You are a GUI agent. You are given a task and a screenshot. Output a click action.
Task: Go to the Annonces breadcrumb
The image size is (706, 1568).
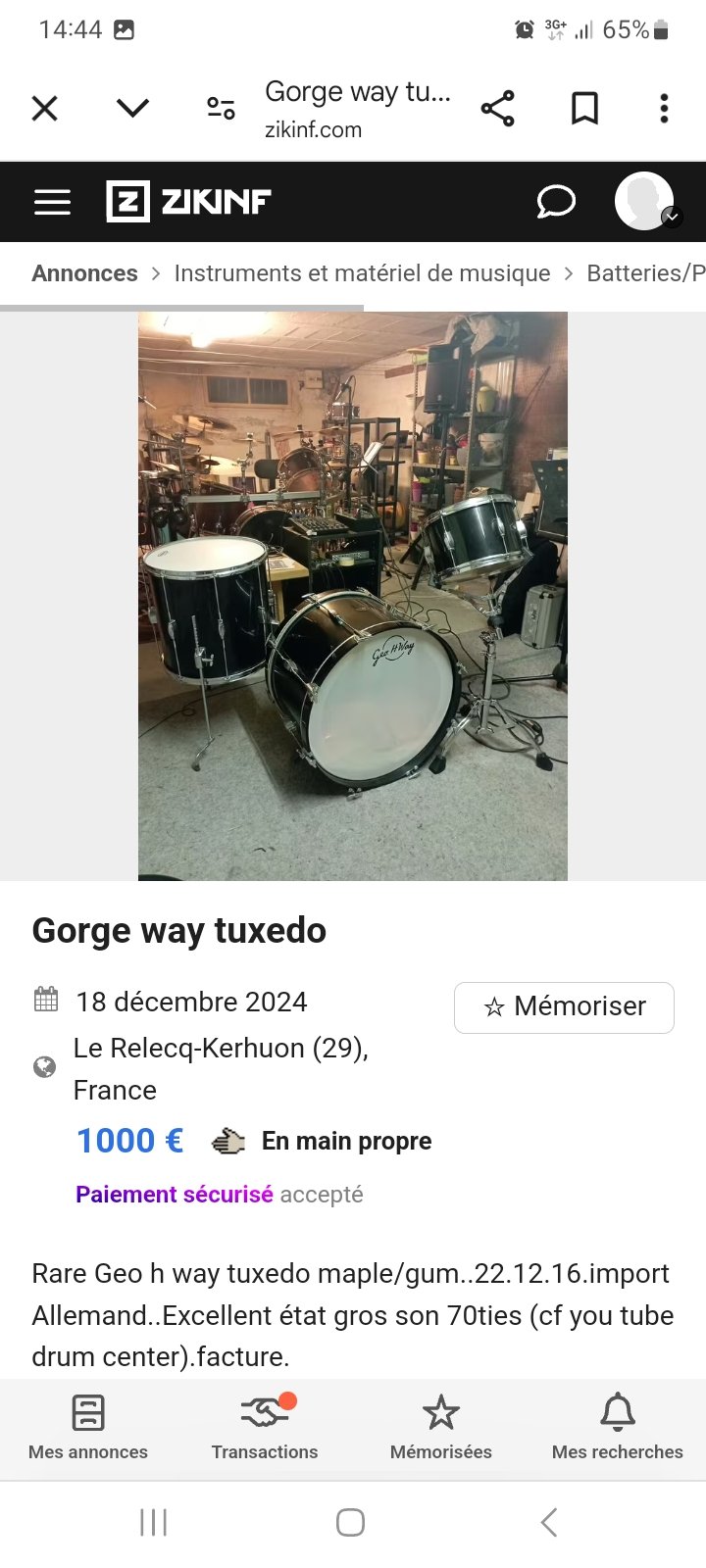point(84,273)
